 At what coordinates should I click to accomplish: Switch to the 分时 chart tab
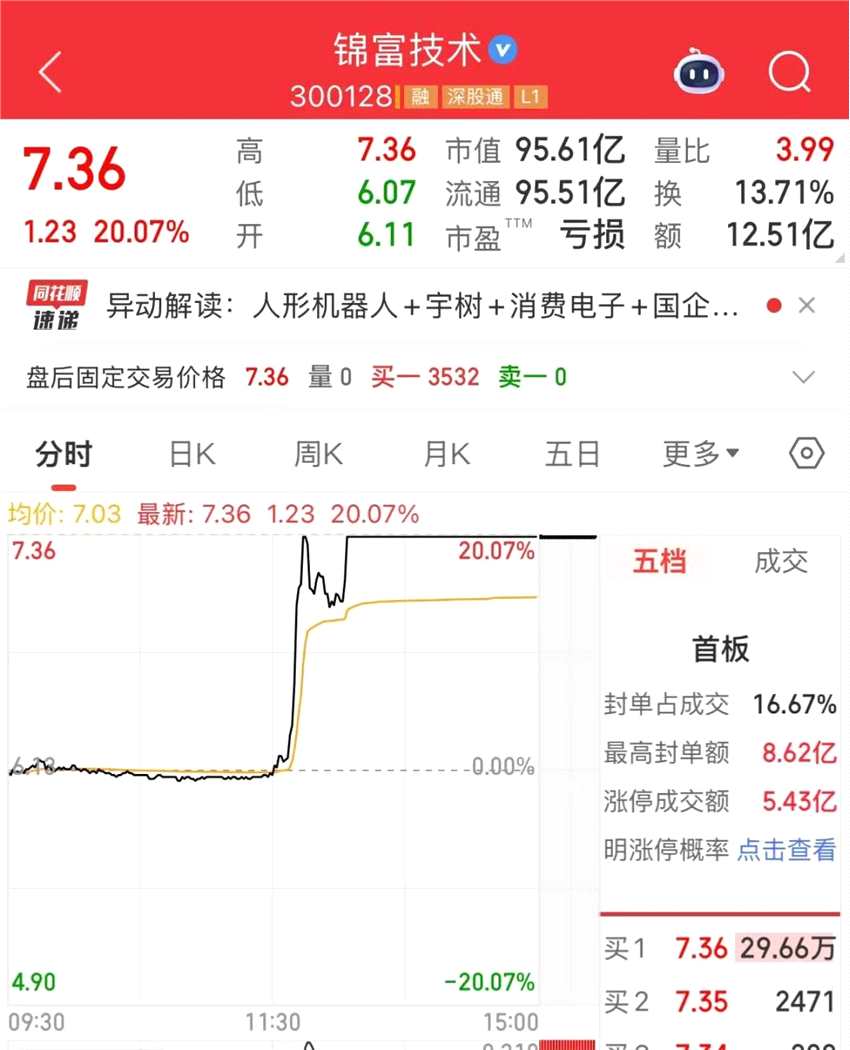click(x=64, y=455)
